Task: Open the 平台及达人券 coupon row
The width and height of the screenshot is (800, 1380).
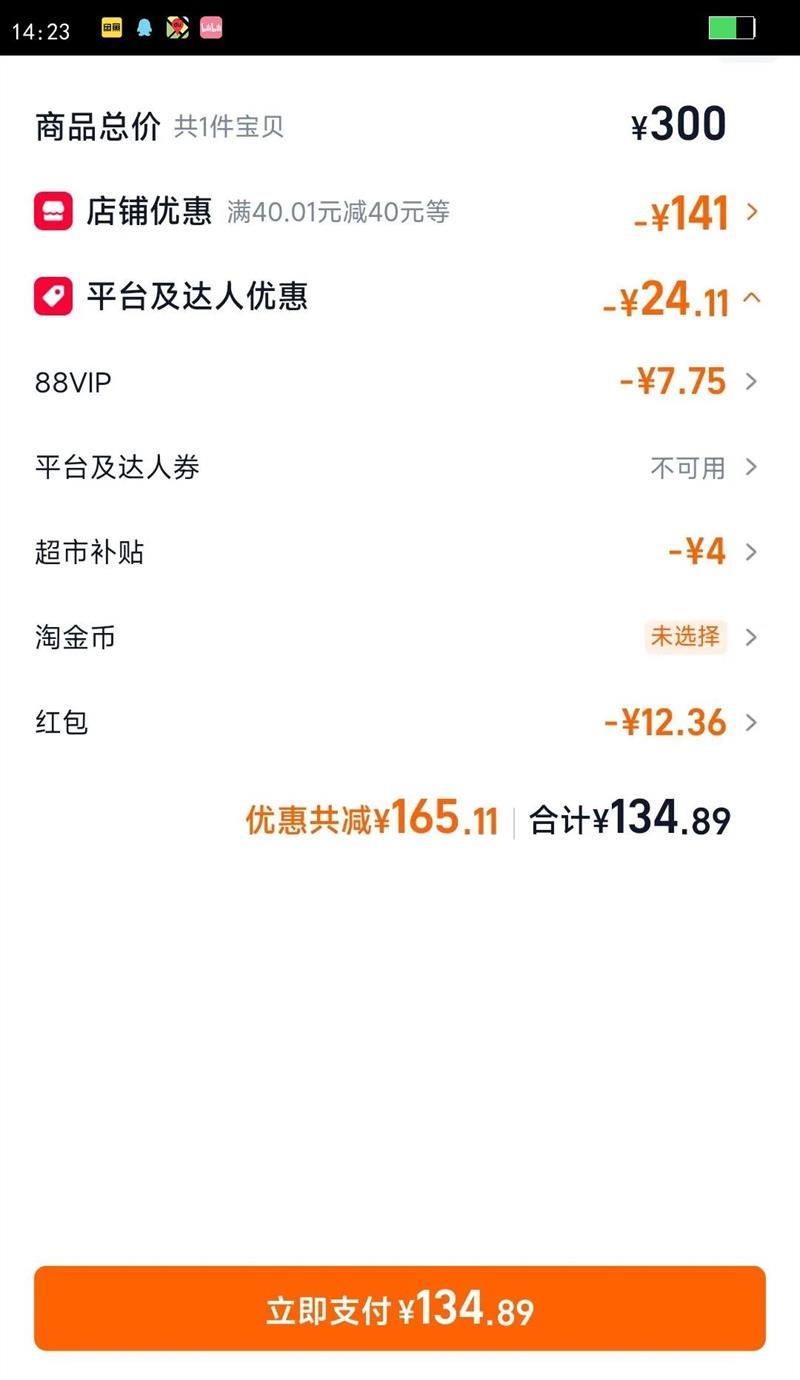Action: (752, 467)
